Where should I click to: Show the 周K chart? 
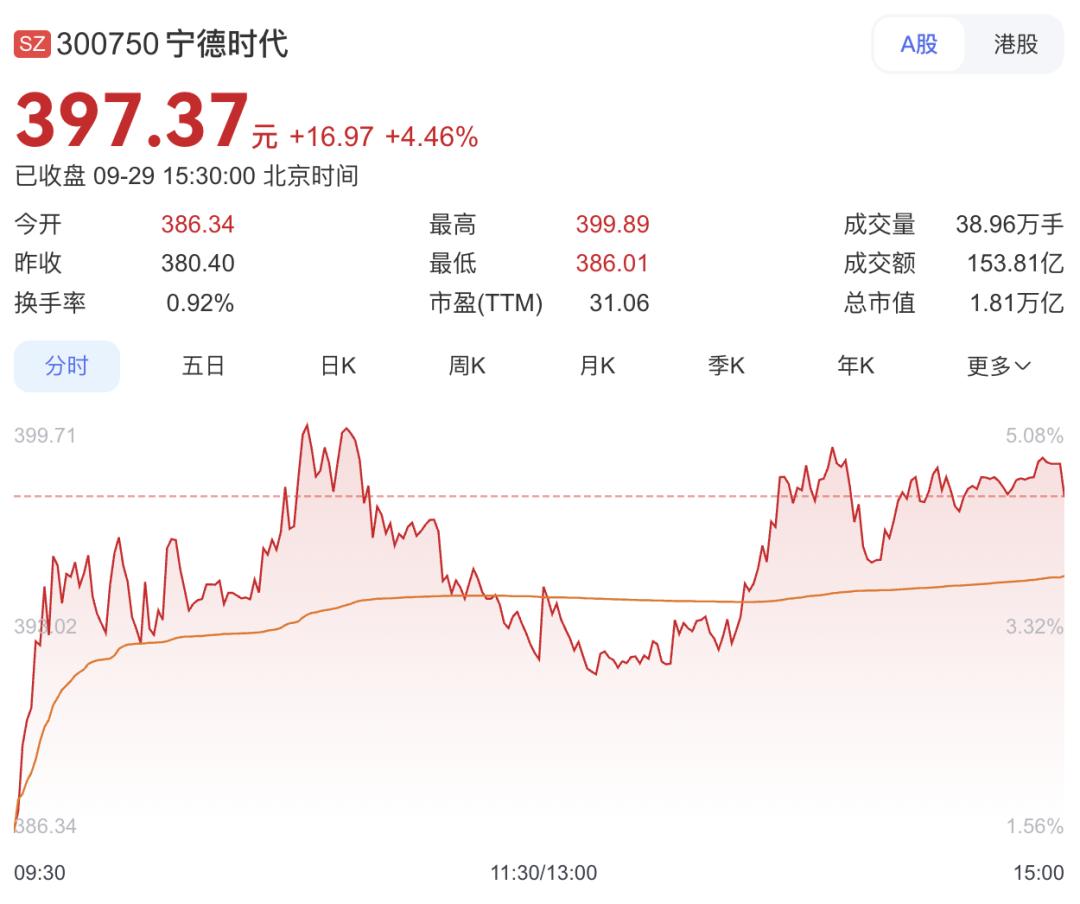click(467, 366)
